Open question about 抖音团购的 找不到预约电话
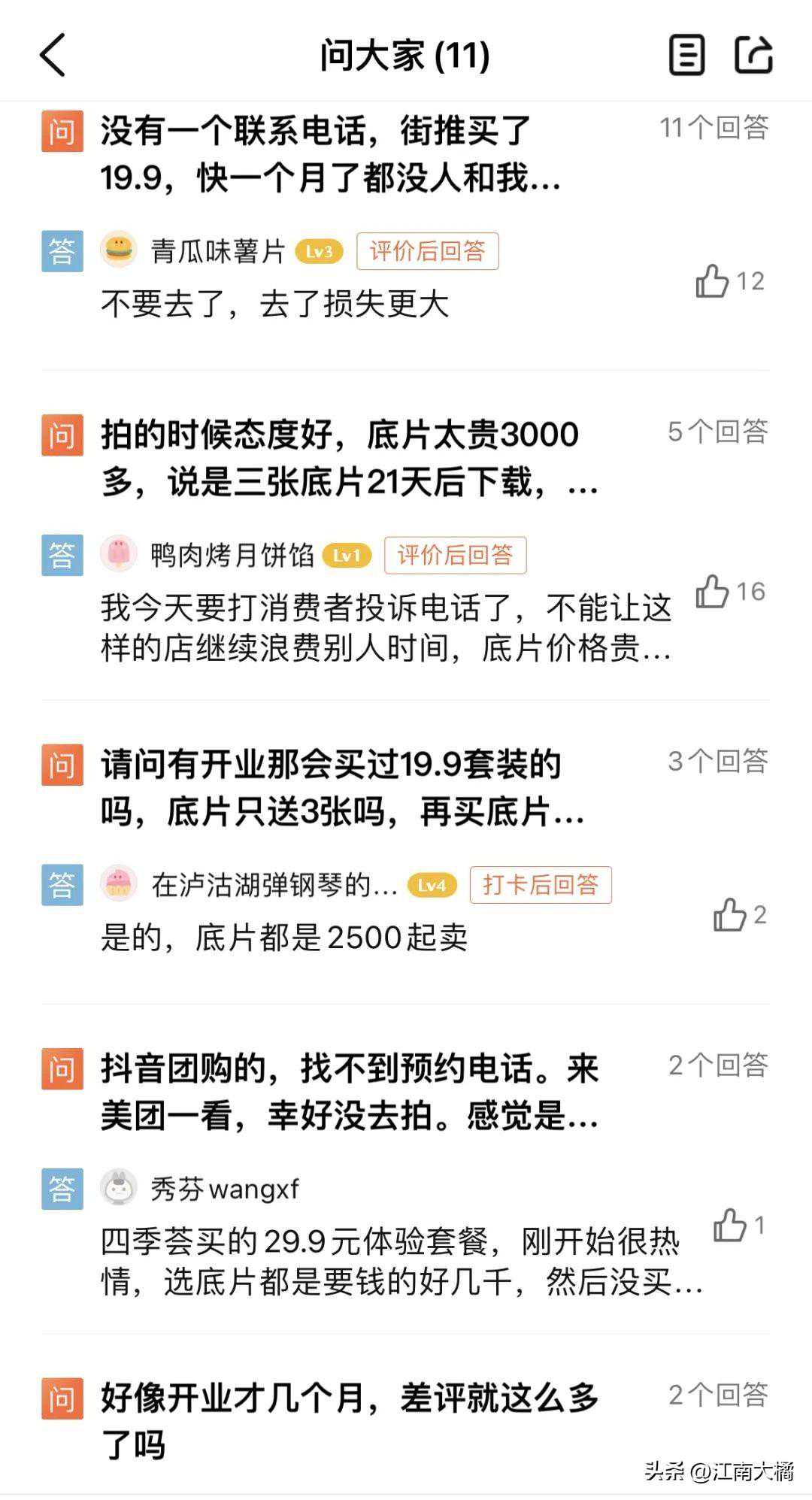 pyautogui.click(x=349, y=1092)
